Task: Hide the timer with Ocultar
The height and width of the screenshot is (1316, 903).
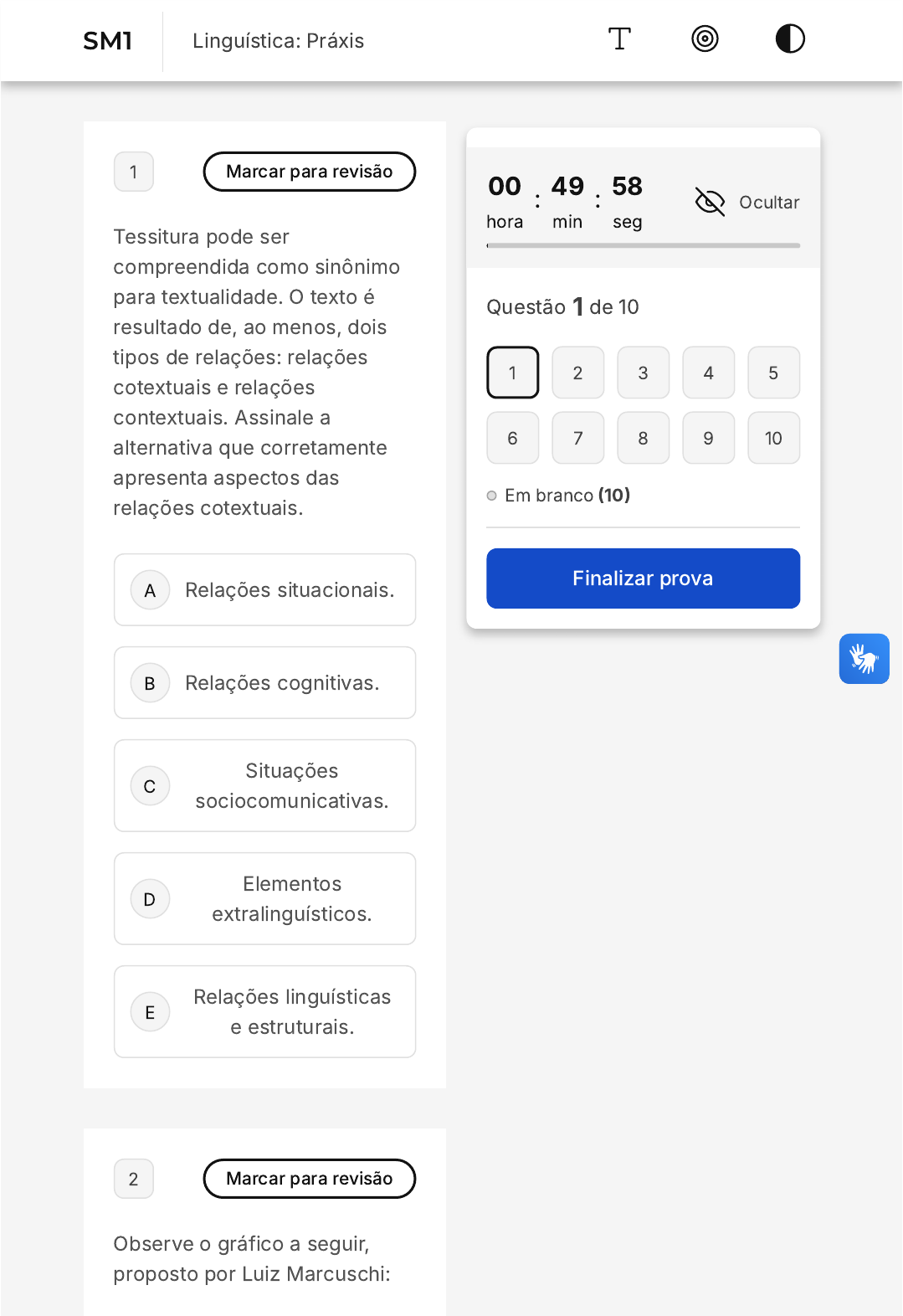Action: [x=747, y=203]
